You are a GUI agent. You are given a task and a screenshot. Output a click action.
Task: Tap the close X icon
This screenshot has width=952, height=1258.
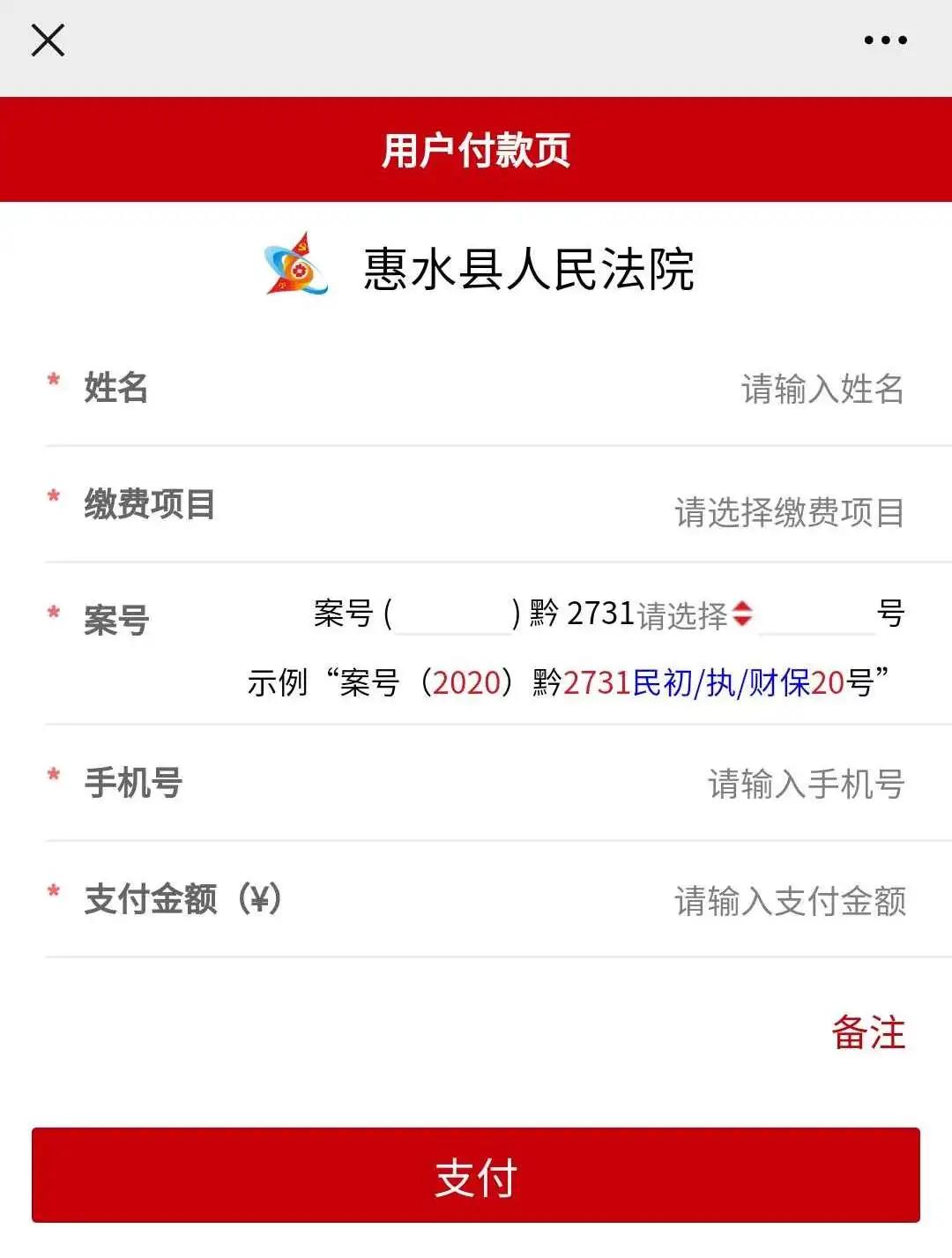click(48, 41)
